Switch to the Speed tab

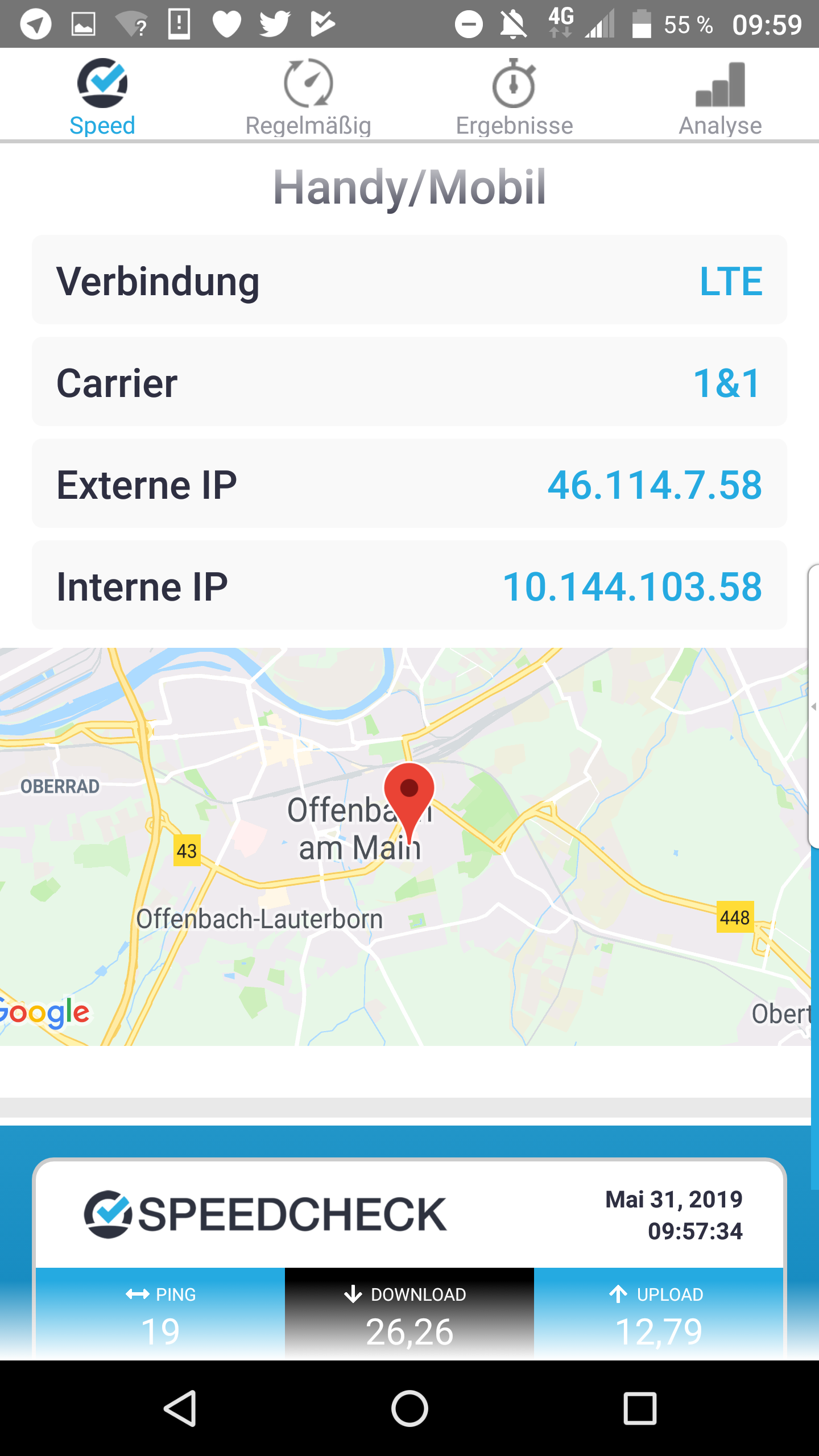click(x=102, y=97)
